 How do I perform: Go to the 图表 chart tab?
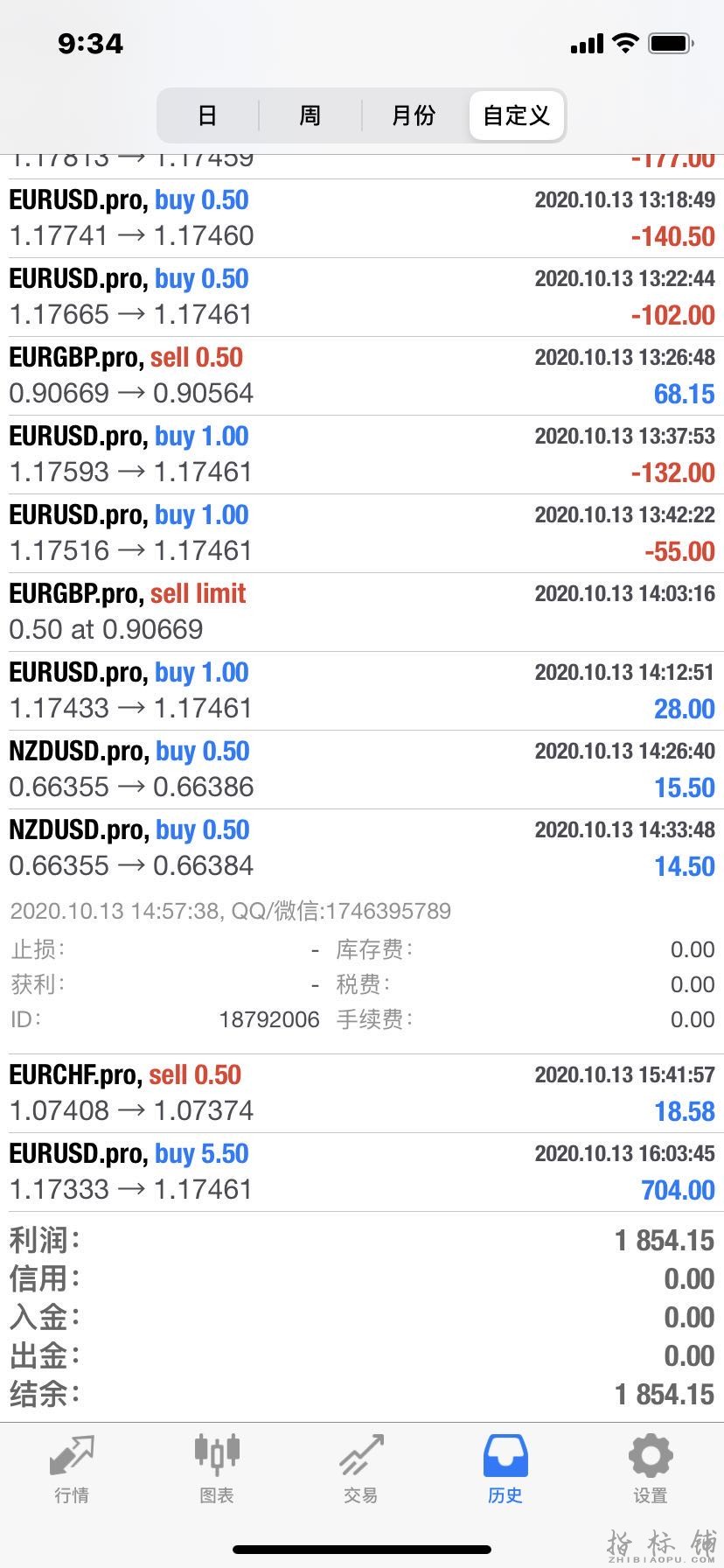click(217, 1468)
